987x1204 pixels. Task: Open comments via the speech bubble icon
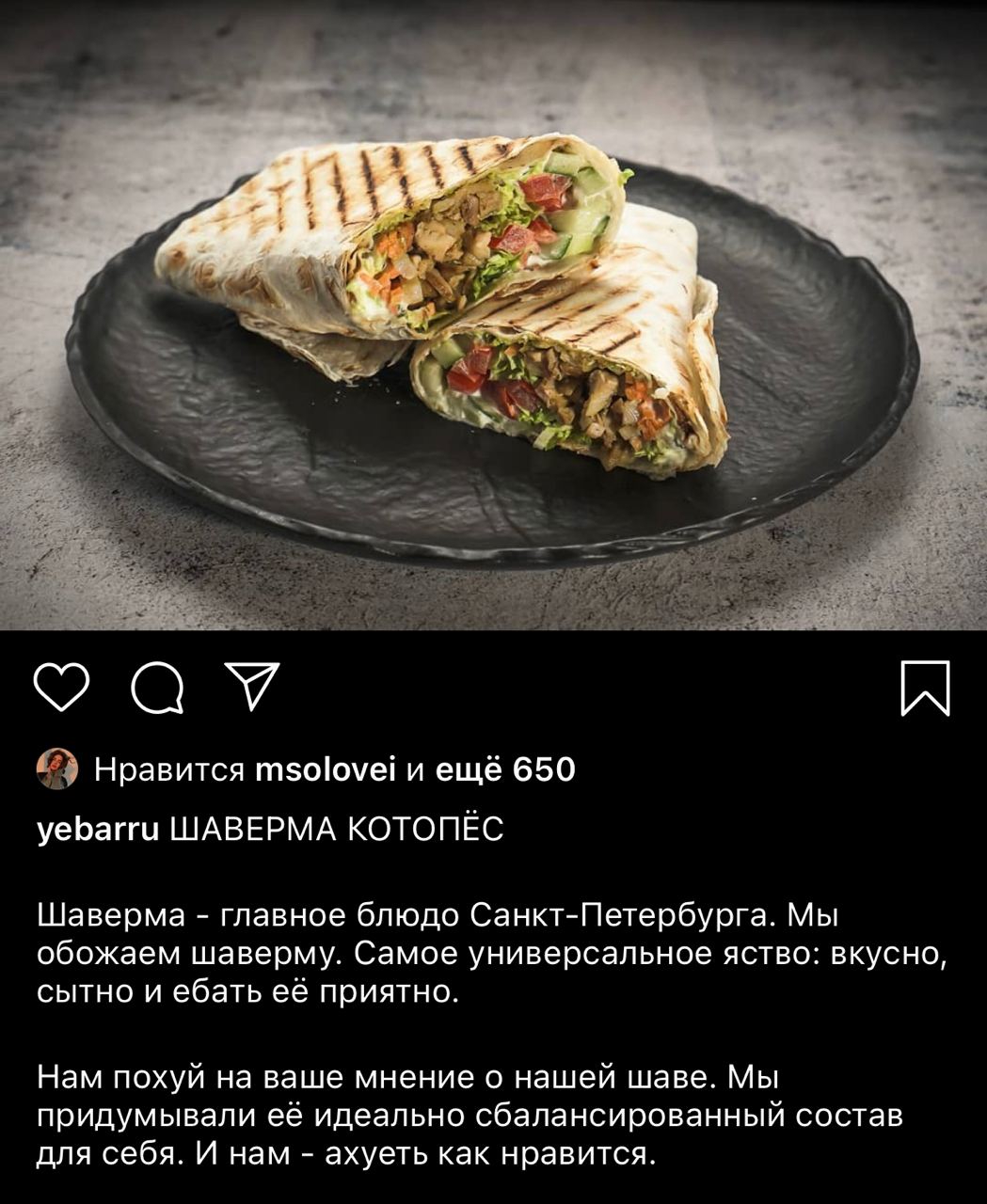(x=156, y=690)
